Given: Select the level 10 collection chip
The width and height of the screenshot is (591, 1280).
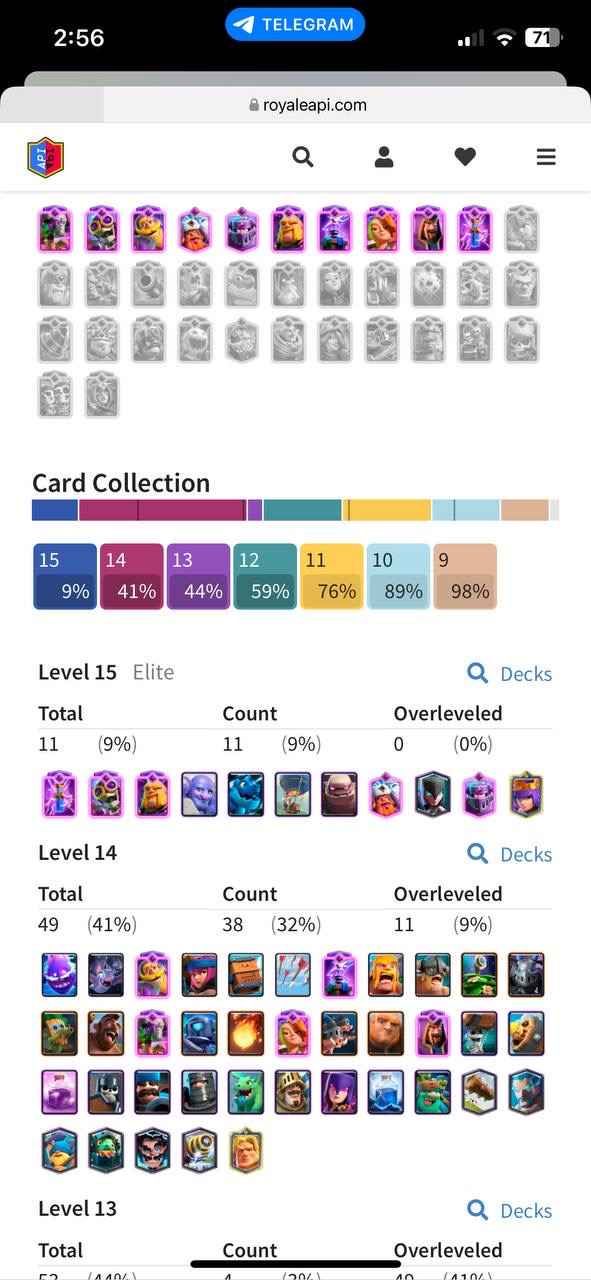Looking at the screenshot, I should pyautogui.click(x=399, y=576).
